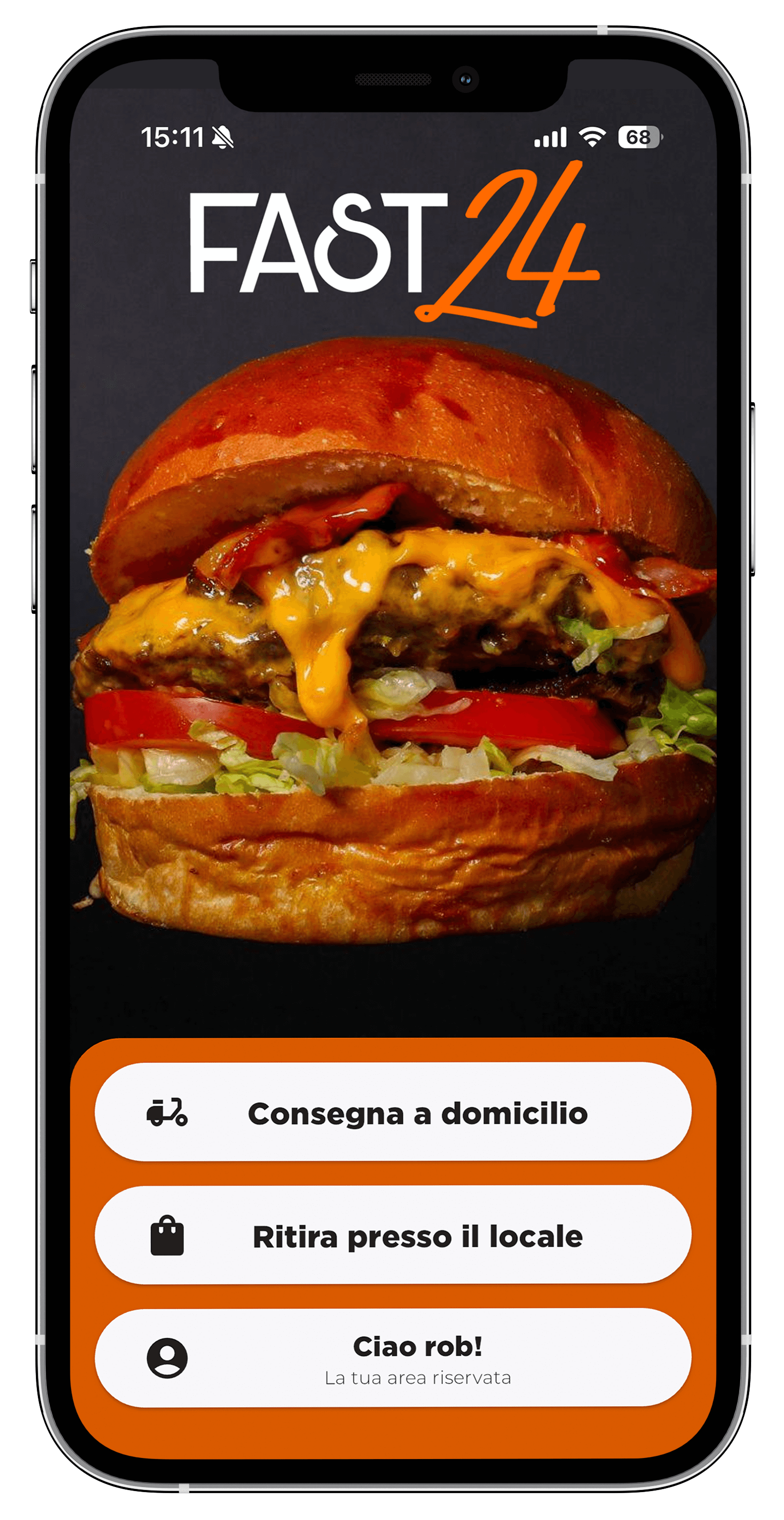Select Ritira presso il locale pickup
Image resolution: width=784 pixels, height=1520 pixels.
coord(393,1236)
